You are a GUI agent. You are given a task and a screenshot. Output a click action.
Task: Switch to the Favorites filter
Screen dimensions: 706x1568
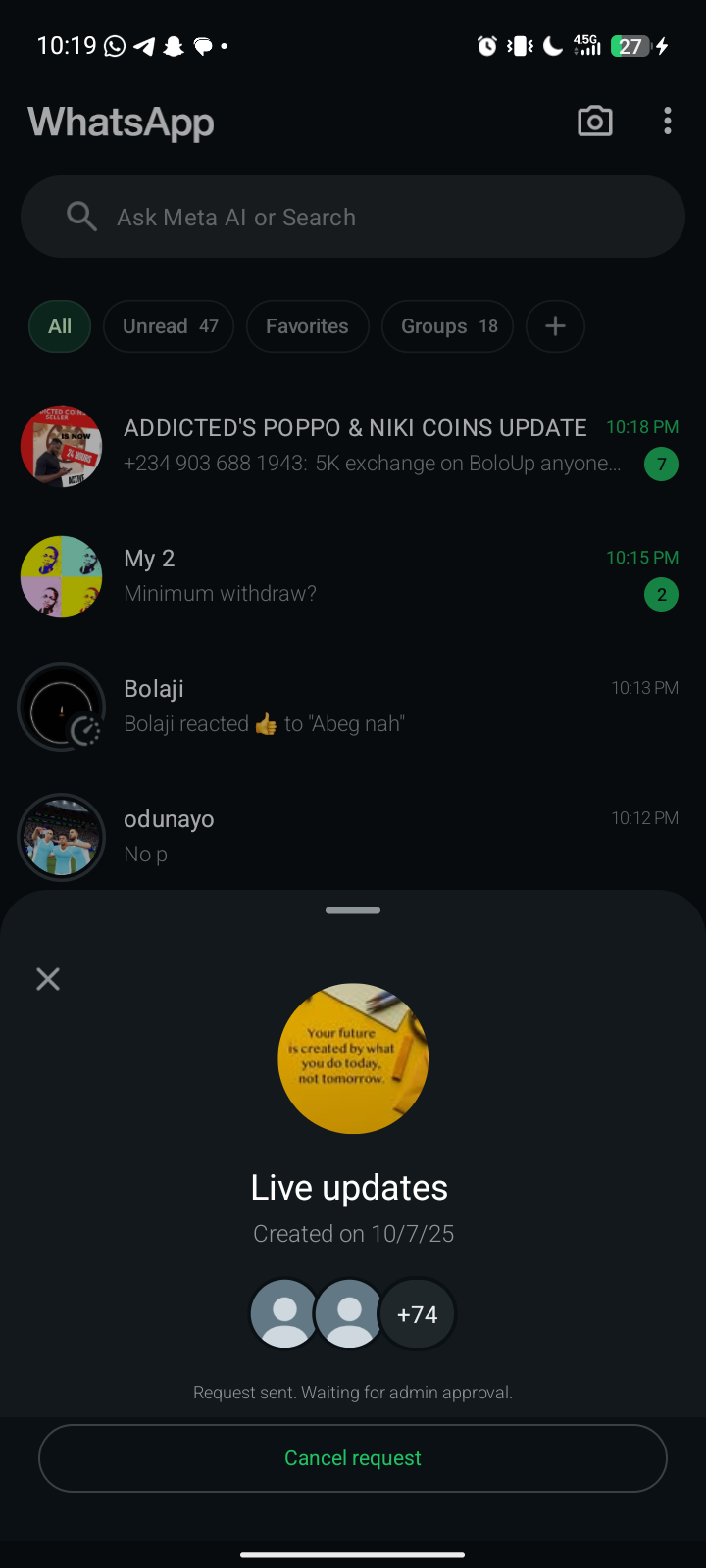(x=307, y=326)
